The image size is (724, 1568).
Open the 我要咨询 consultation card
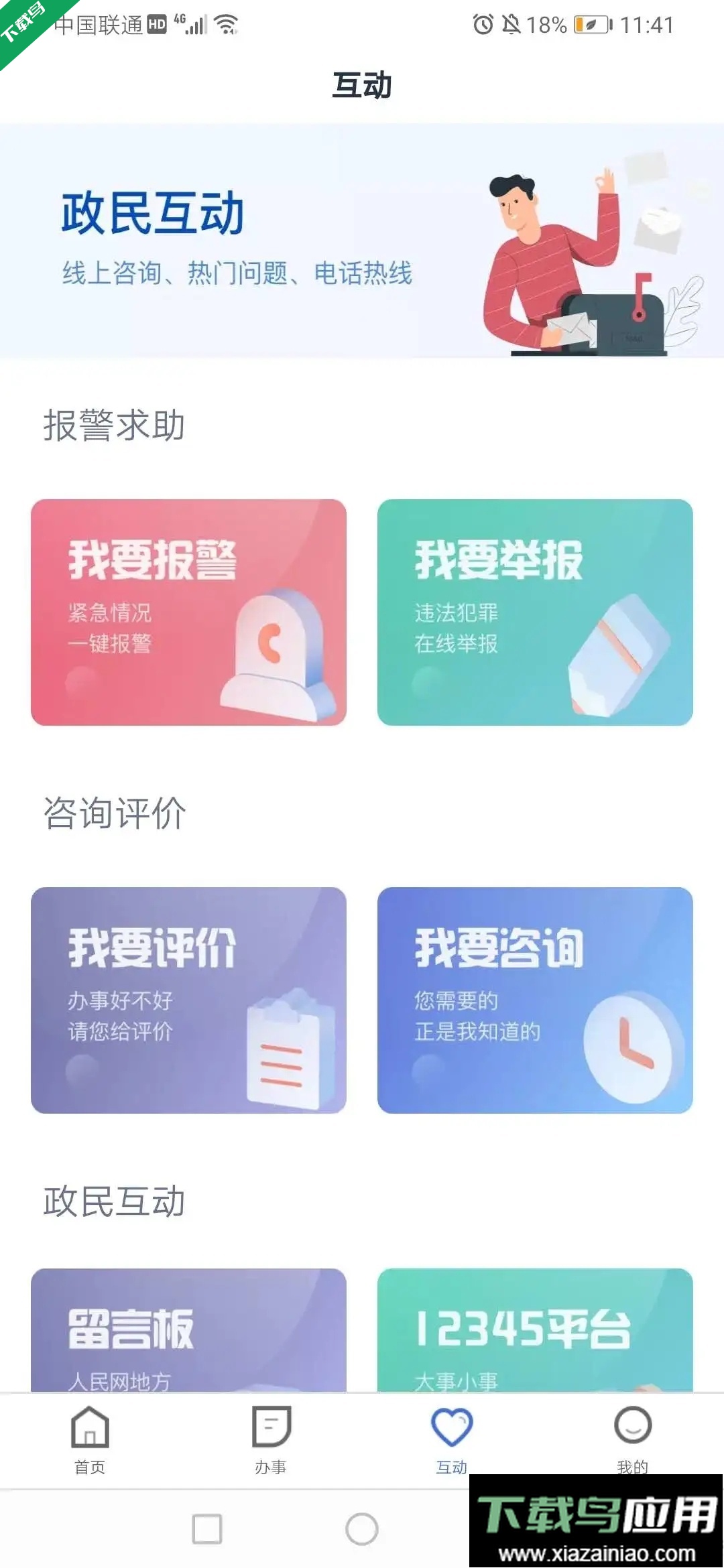pyautogui.click(x=536, y=1002)
